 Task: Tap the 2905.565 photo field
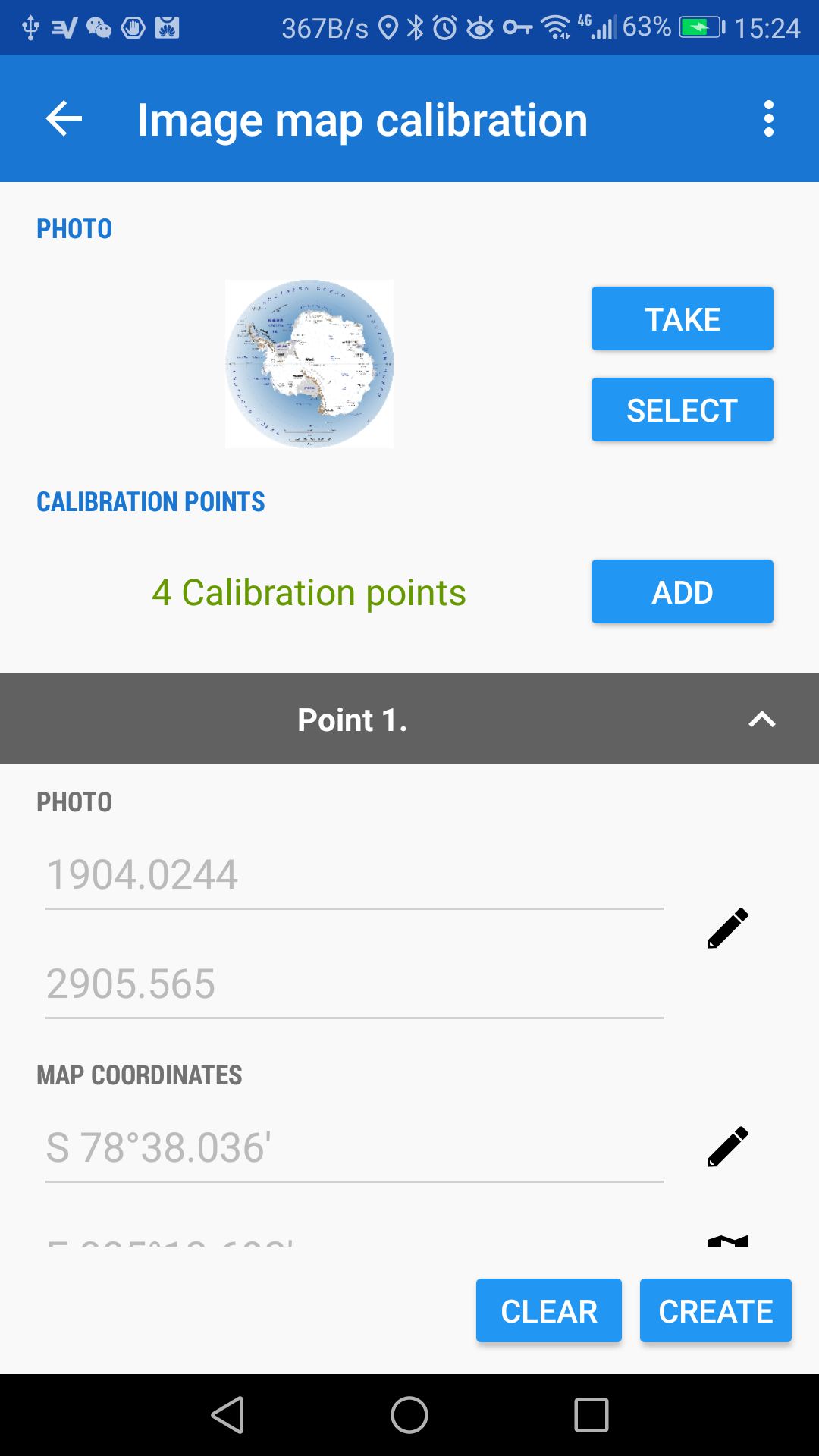tap(354, 984)
